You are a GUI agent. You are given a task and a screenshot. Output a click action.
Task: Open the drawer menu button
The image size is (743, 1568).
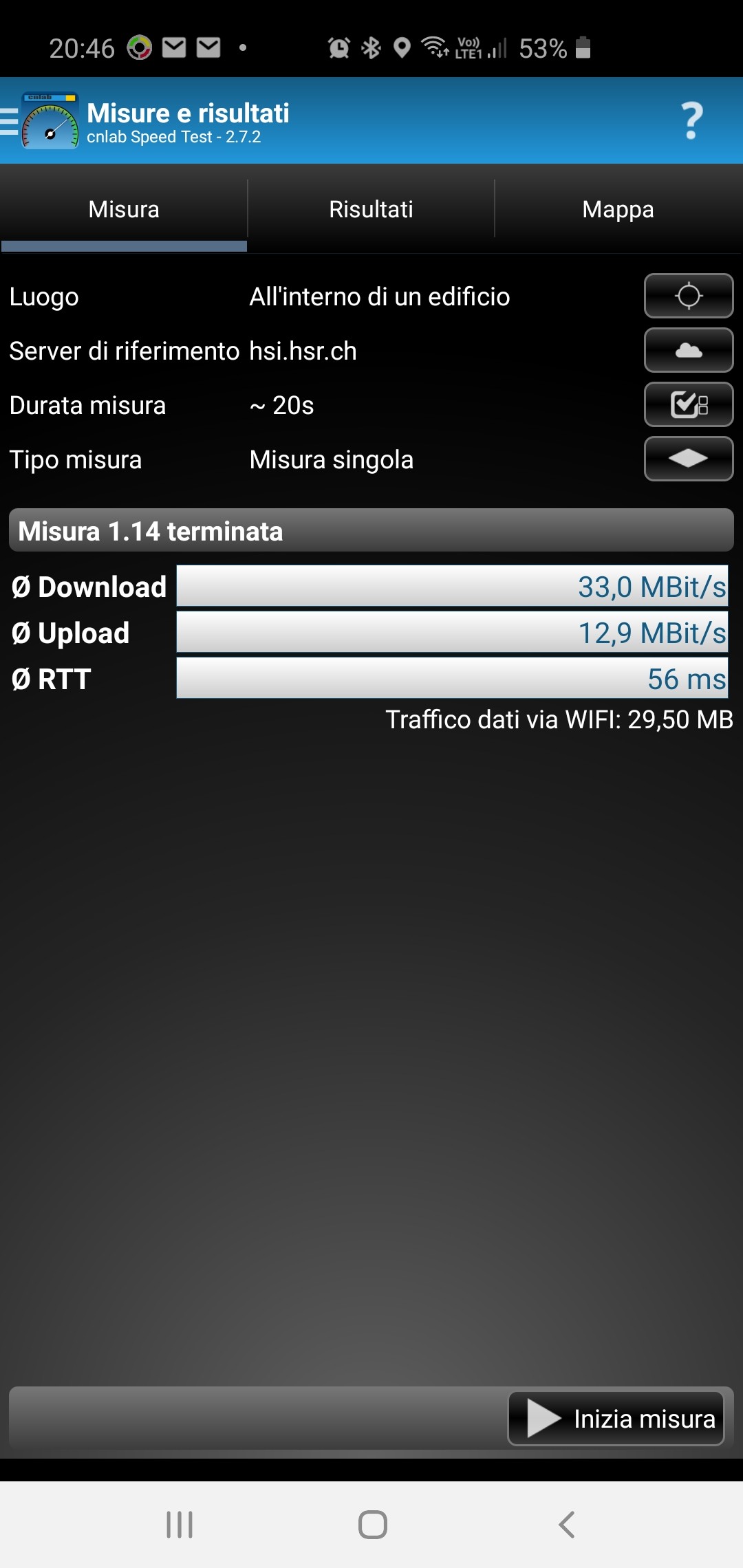pyautogui.click(x=11, y=121)
